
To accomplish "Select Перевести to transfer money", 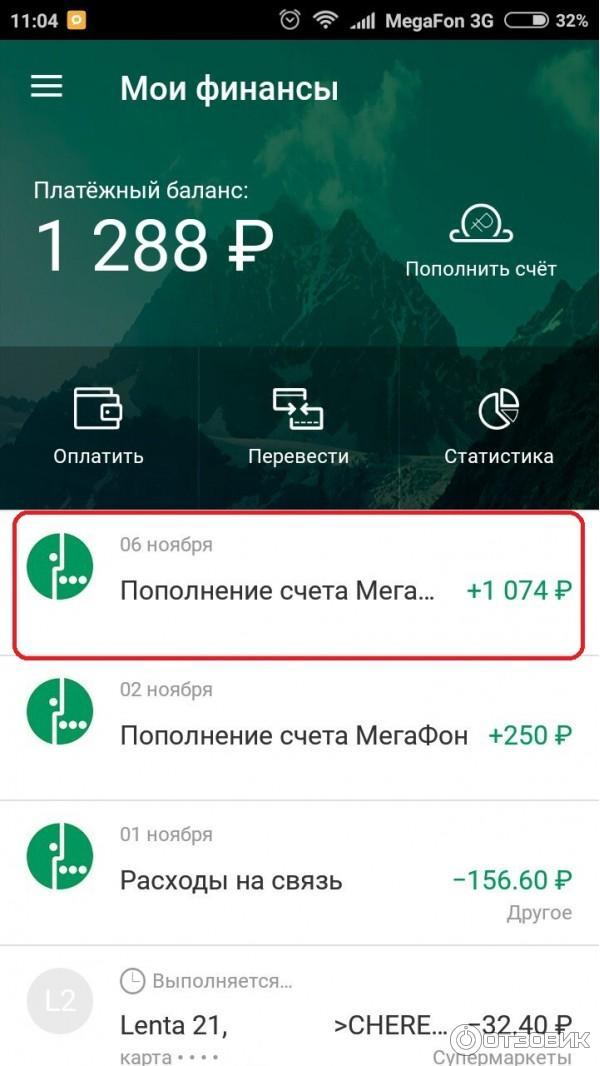I will tap(298, 427).
